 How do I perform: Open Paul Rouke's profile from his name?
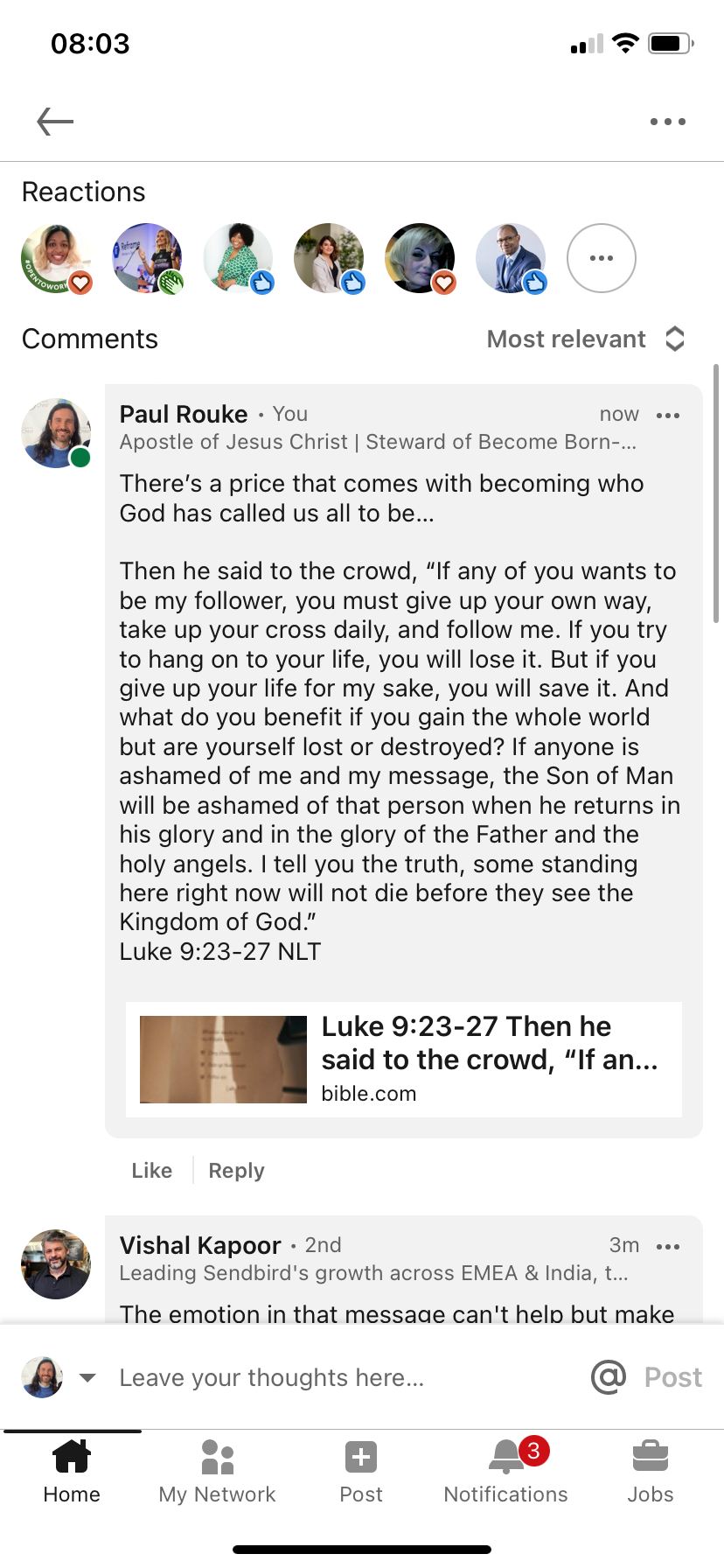[184, 414]
